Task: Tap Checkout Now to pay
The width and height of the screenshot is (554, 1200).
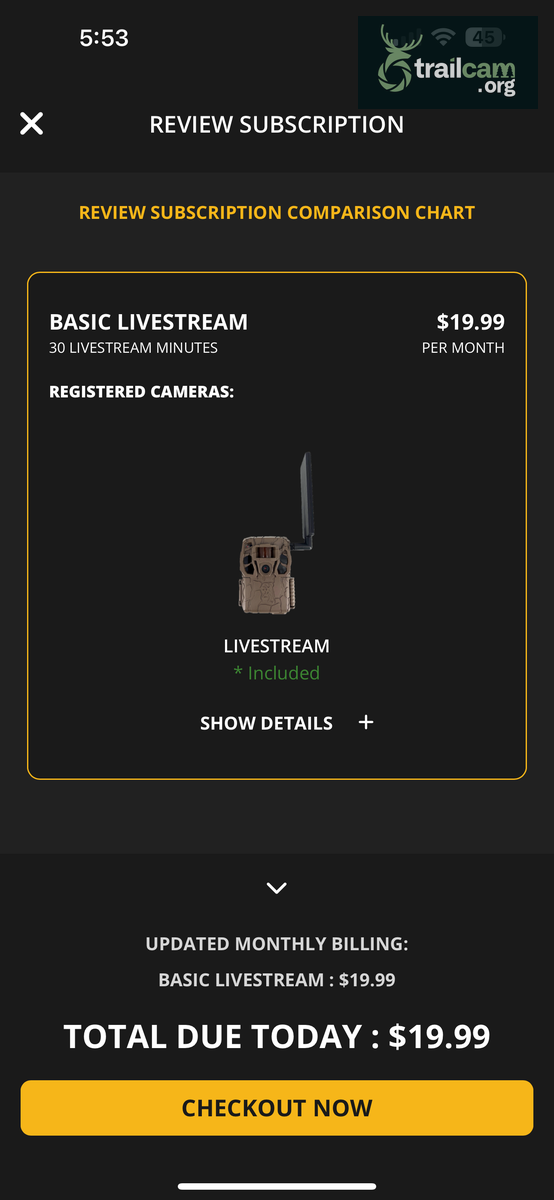Action: pos(277,1108)
